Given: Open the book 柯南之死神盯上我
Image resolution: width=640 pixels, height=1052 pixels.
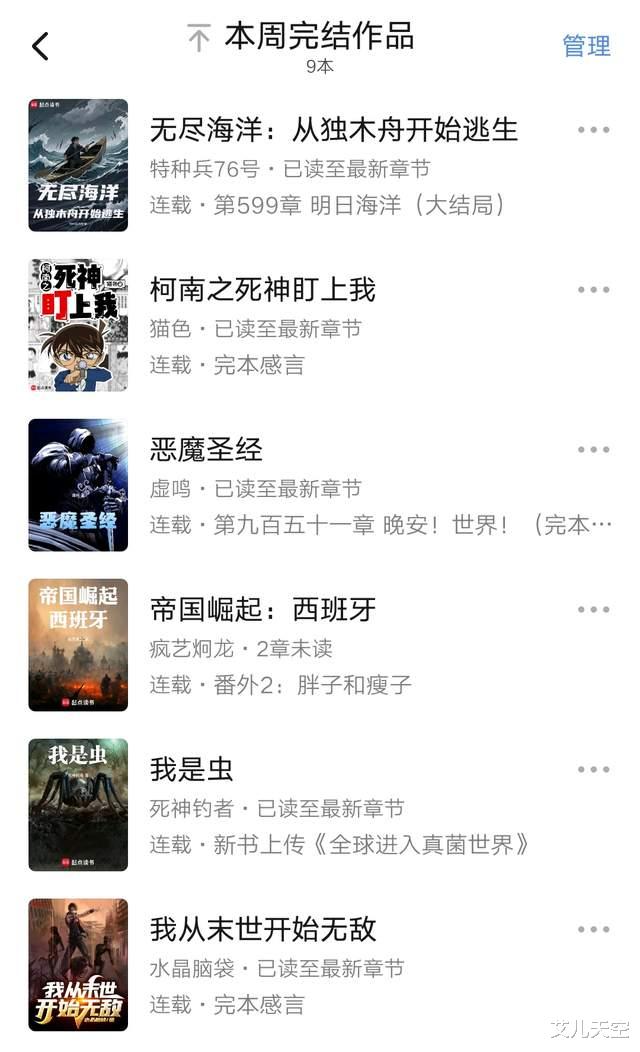Looking at the screenshot, I should (262, 290).
